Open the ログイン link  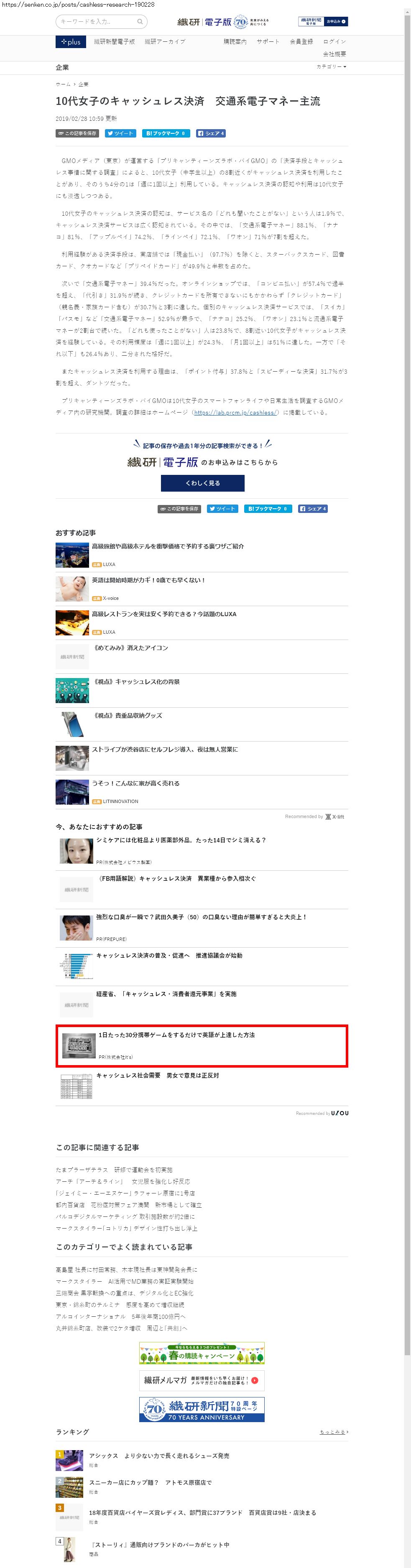[334, 42]
